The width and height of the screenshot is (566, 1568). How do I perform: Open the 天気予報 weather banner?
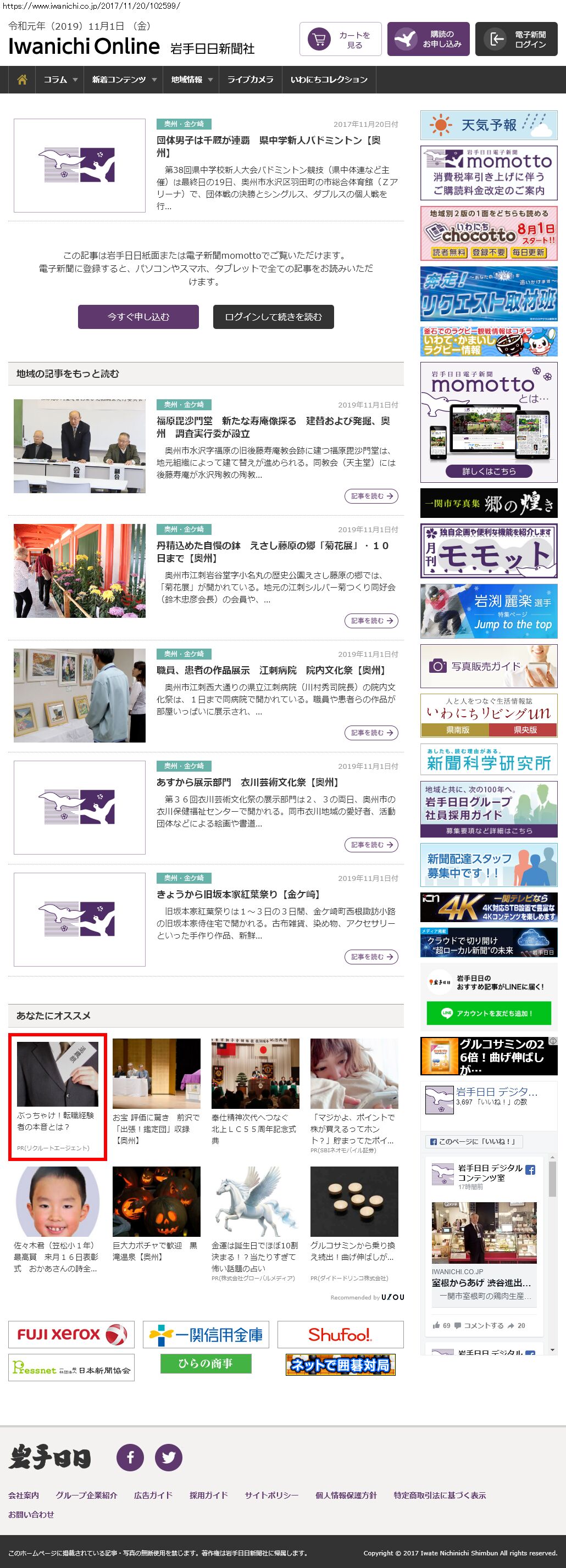(489, 125)
